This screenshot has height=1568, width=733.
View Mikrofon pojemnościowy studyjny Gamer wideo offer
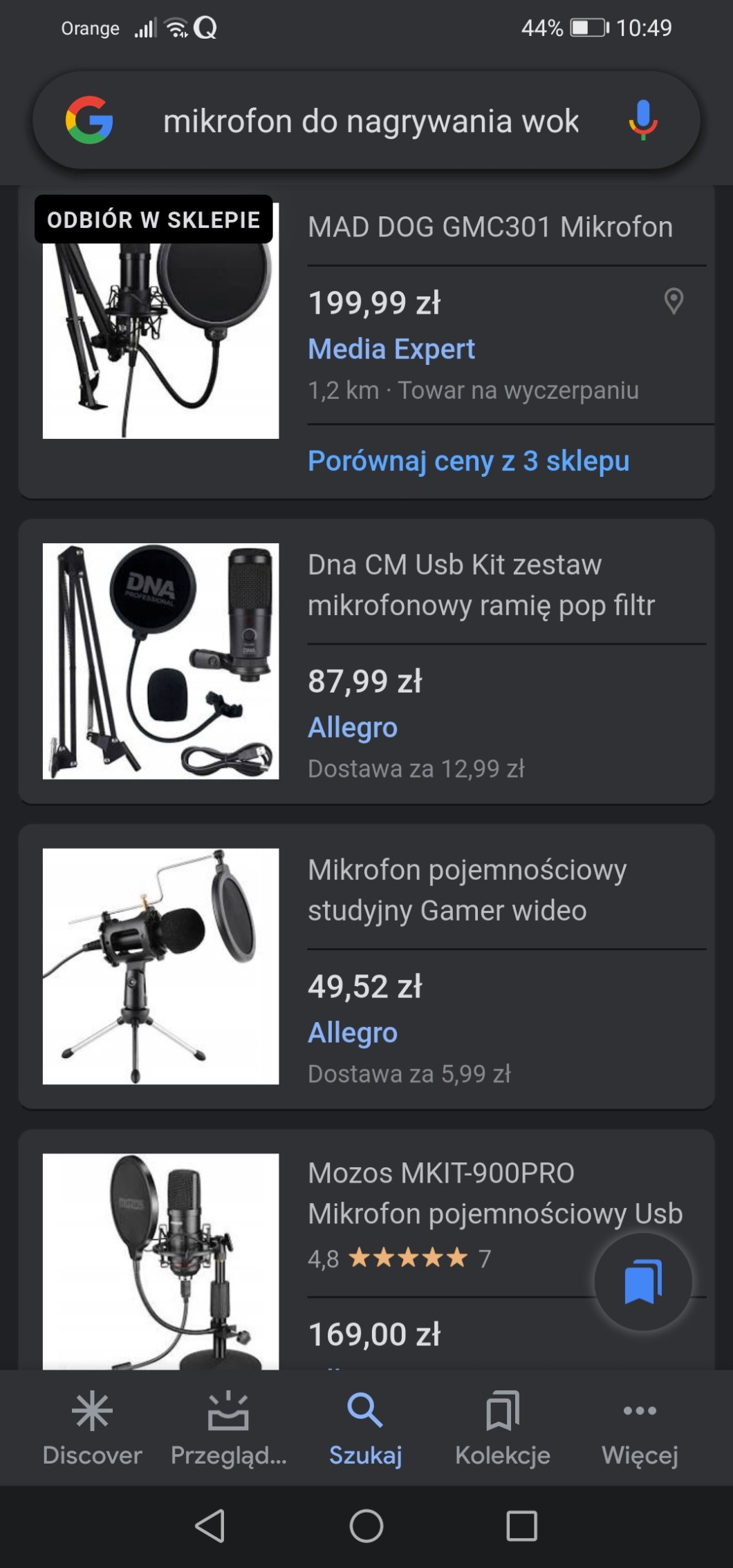(x=467, y=890)
